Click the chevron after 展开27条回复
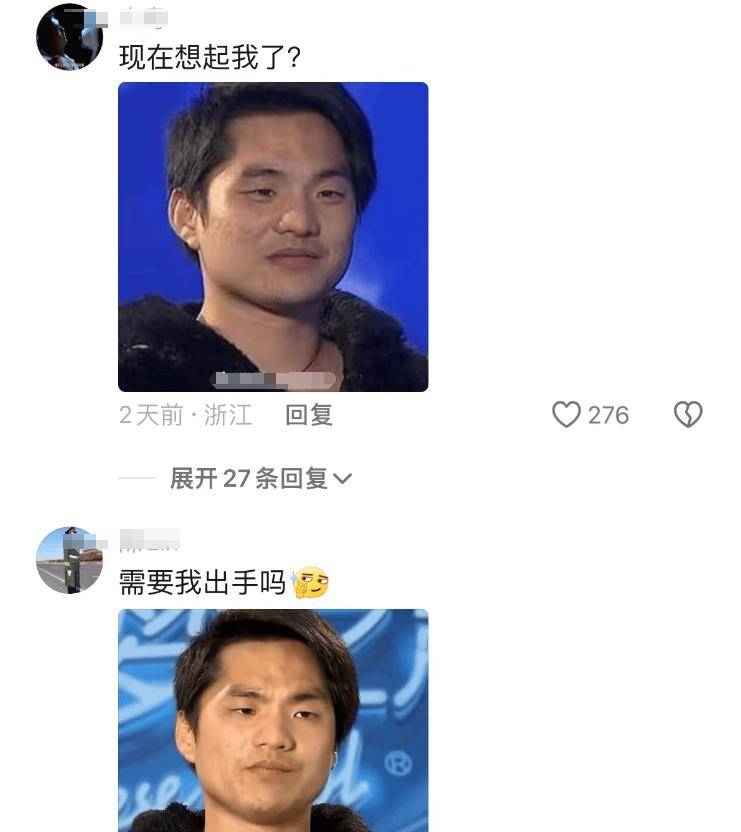Image resolution: width=741 pixels, height=832 pixels. (345, 478)
